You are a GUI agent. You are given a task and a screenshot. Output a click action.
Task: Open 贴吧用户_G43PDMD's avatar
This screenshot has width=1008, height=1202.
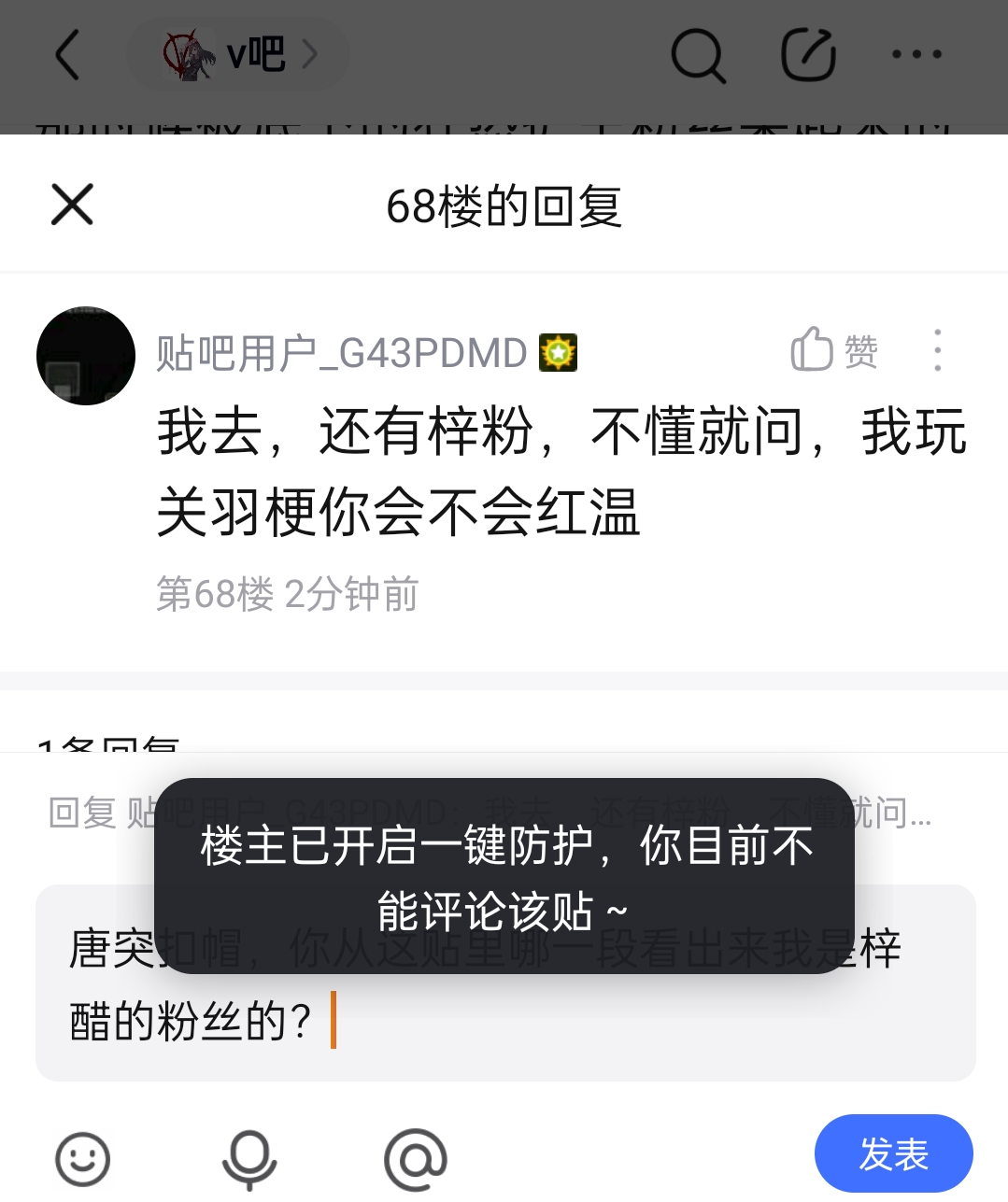[x=86, y=356]
